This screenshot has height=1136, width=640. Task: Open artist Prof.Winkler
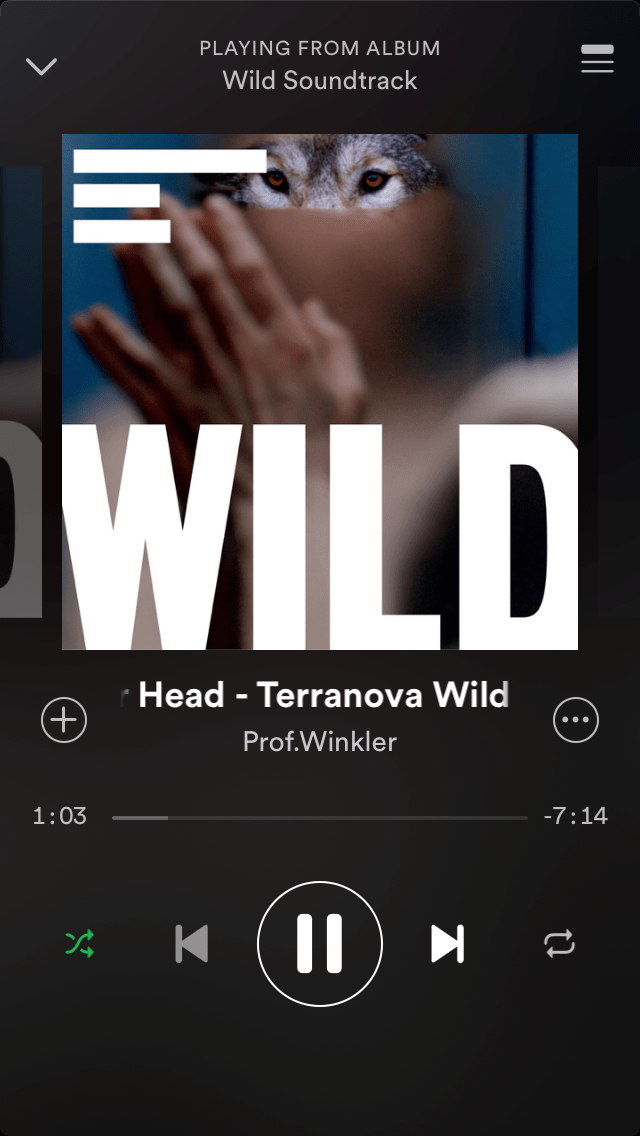tap(320, 742)
